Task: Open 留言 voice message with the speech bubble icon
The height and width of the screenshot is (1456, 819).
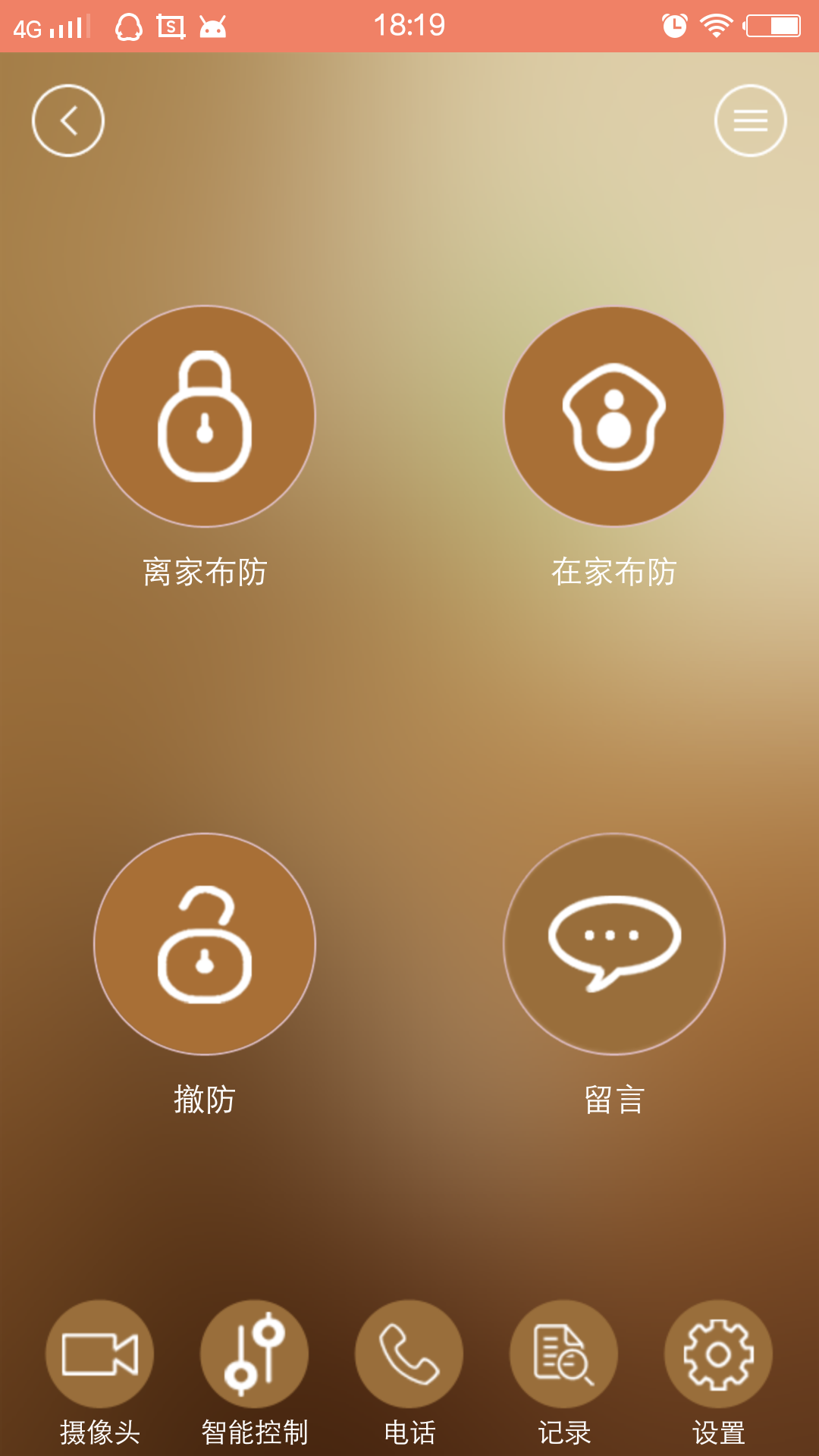Action: pos(614,944)
